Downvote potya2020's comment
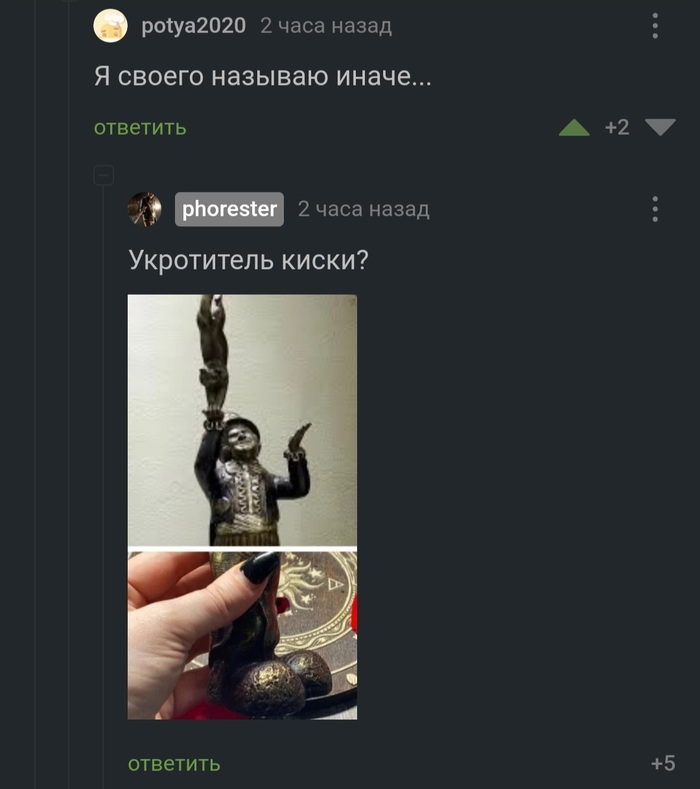The height and width of the screenshot is (789, 700). coord(660,127)
